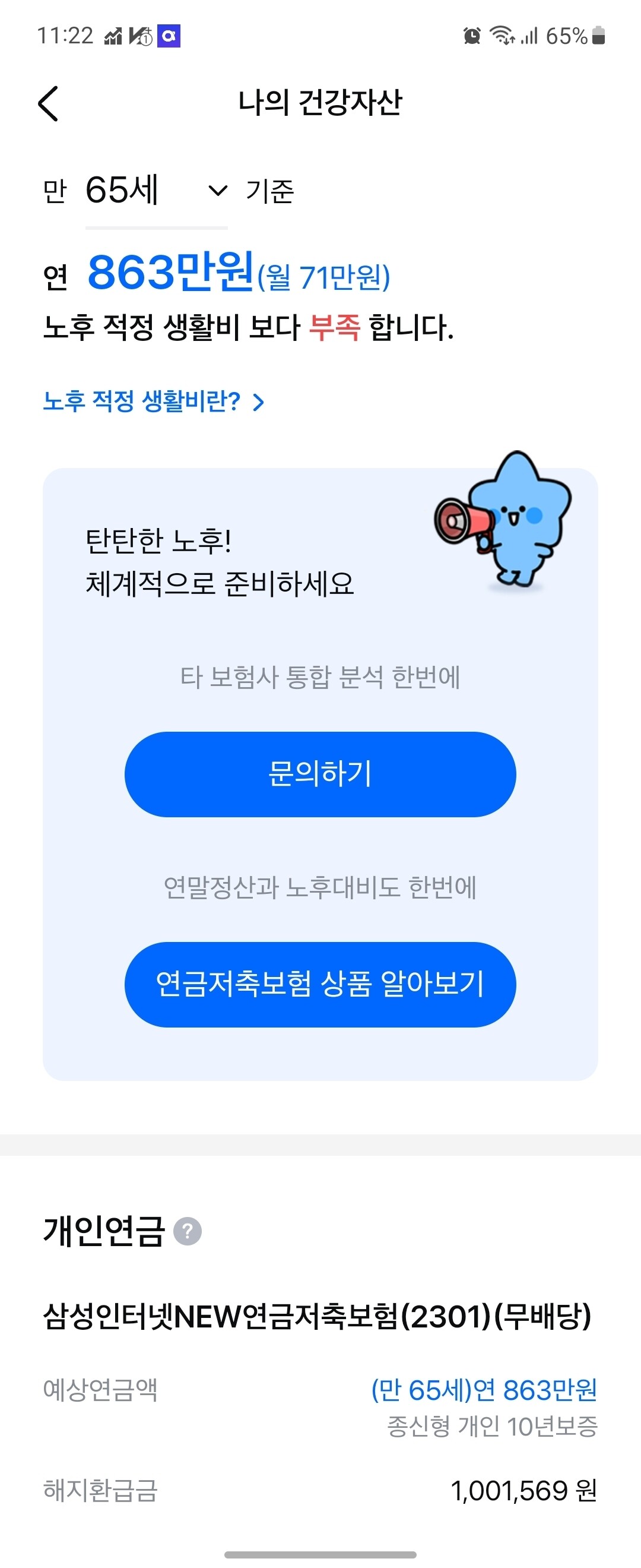Open the 노후 적정 생활비란? link
The width and height of the screenshot is (641, 1568).
pyautogui.click(x=153, y=402)
